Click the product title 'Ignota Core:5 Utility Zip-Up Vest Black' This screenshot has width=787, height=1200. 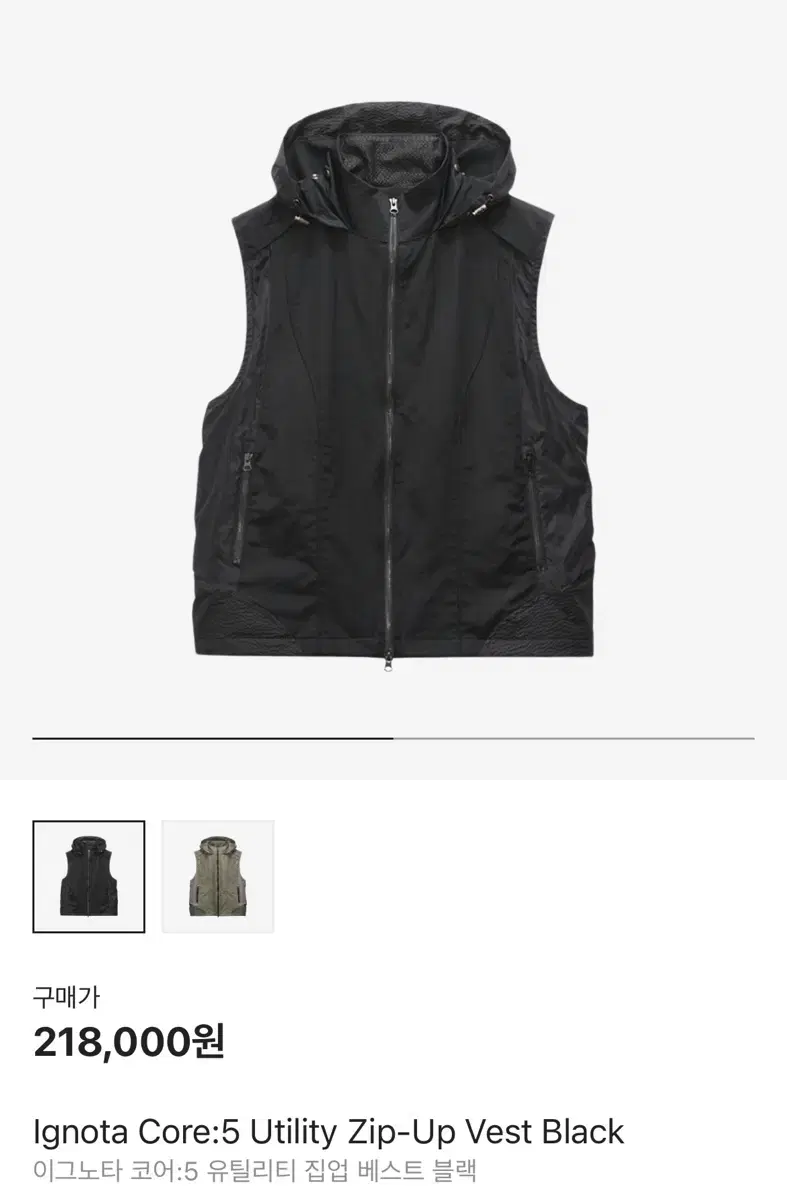[330, 1131]
